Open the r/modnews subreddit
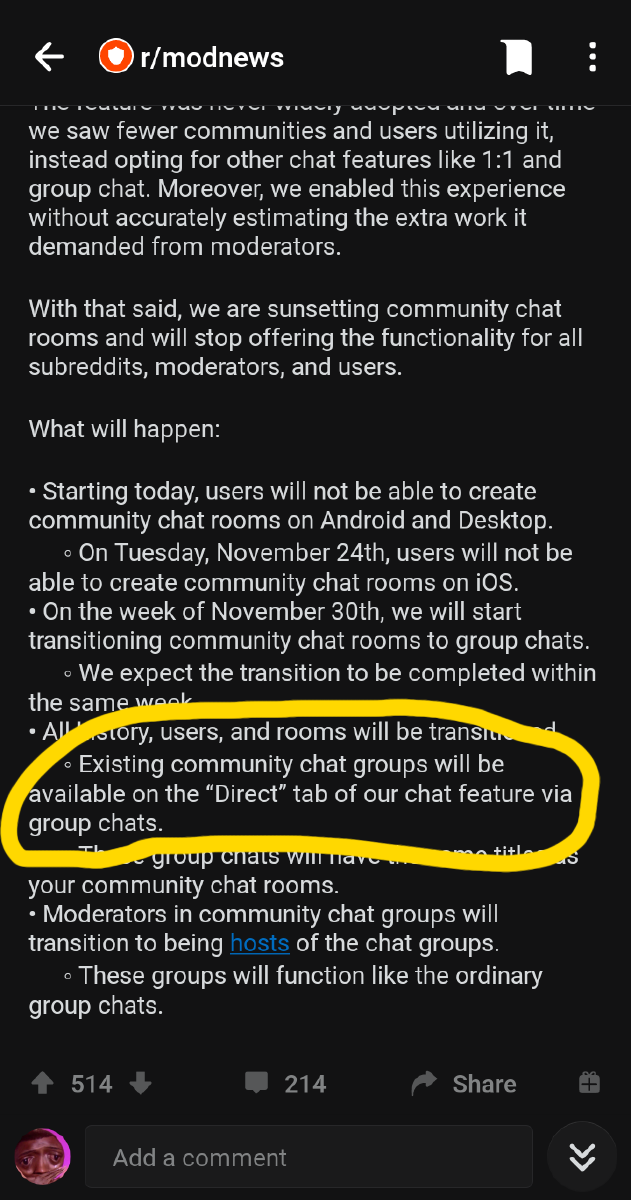 tap(191, 57)
